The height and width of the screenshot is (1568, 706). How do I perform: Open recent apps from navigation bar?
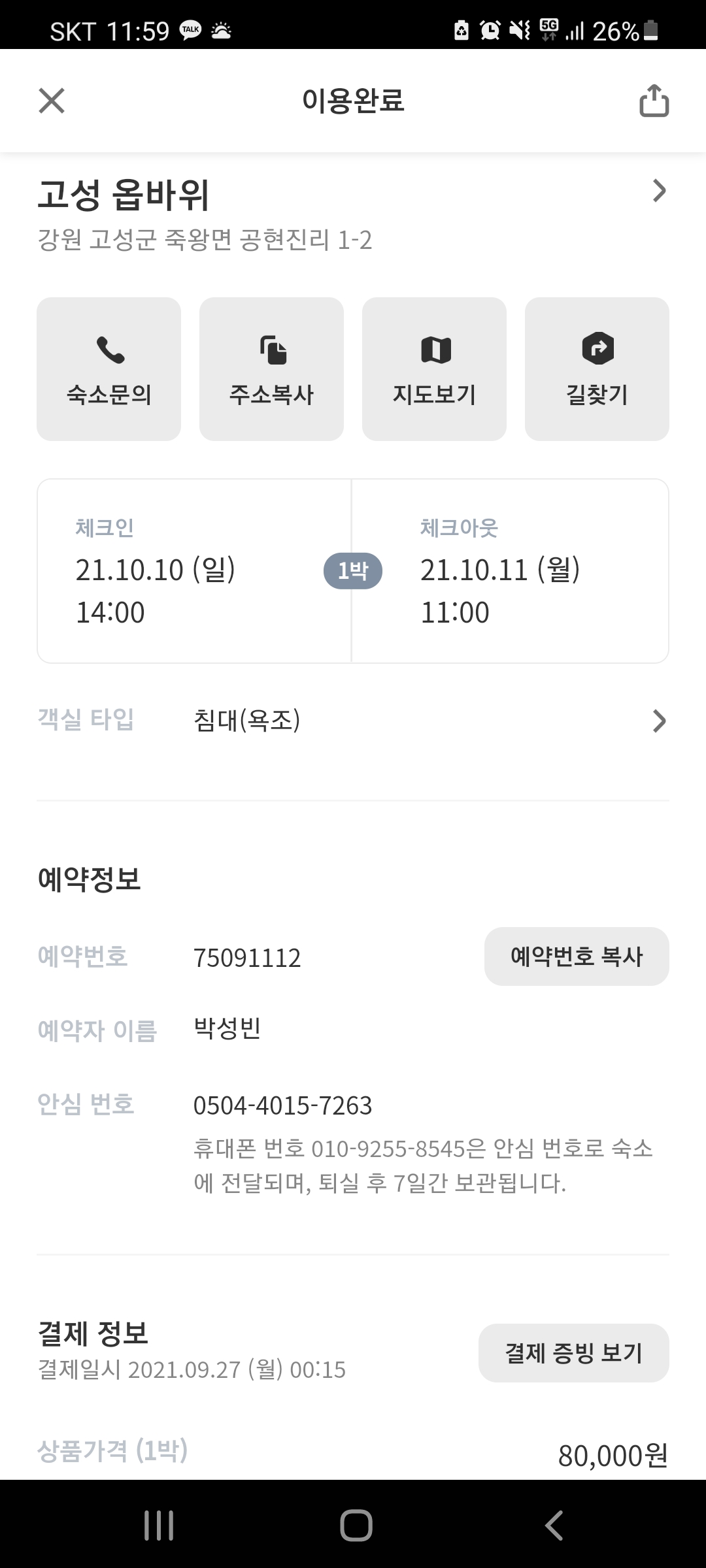[x=159, y=1526]
